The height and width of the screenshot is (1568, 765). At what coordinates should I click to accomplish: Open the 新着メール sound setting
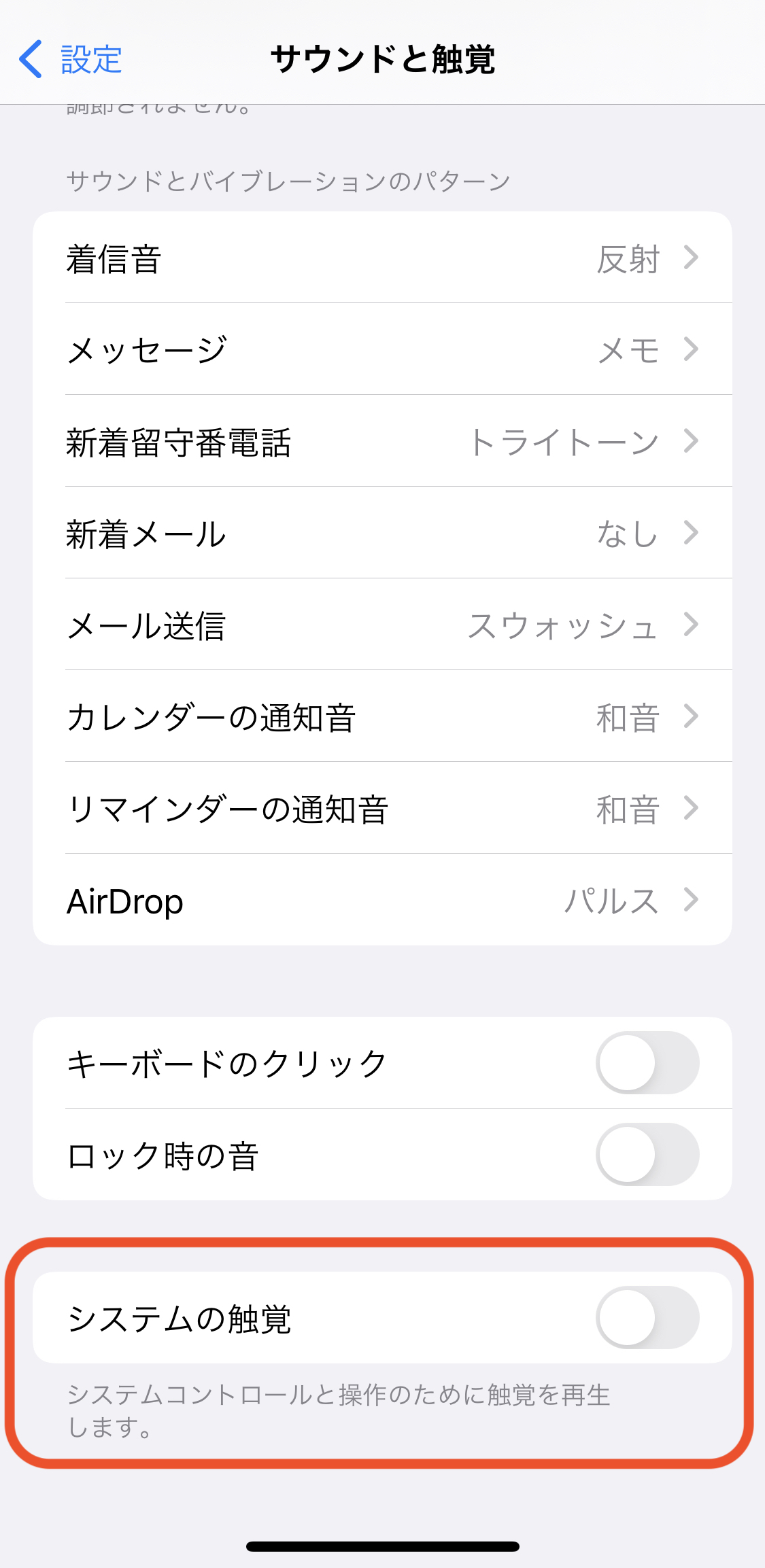coord(382,534)
